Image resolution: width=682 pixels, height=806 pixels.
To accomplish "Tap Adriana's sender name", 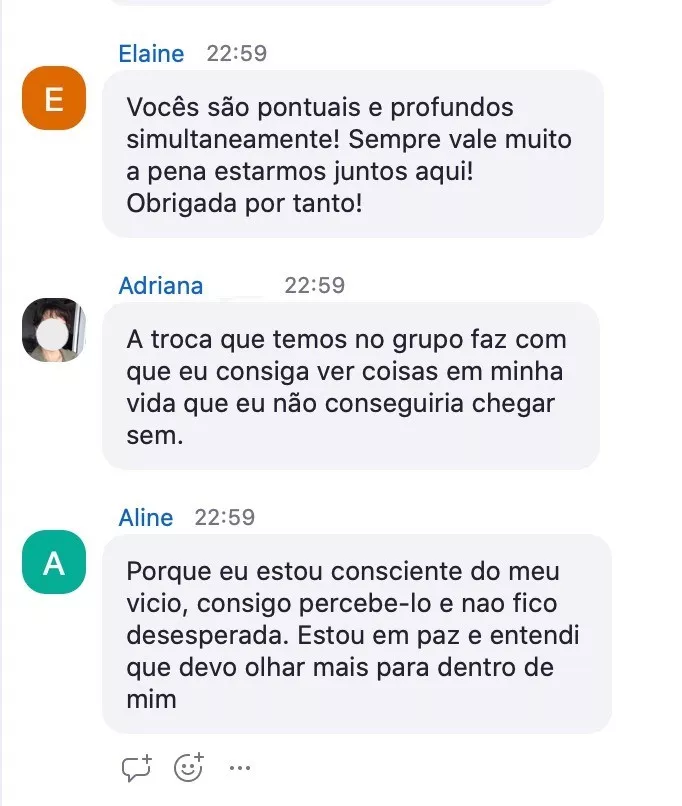I will point(161,286).
